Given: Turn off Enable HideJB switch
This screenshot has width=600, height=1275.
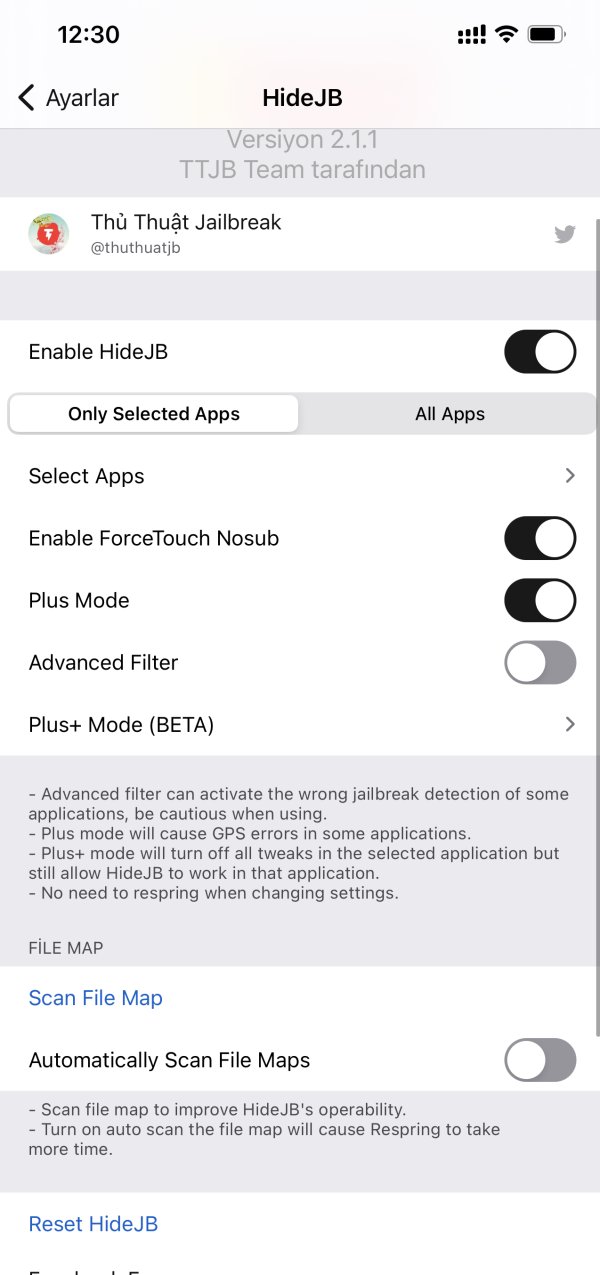Looking at the screenshot, I should pos(539,352).
